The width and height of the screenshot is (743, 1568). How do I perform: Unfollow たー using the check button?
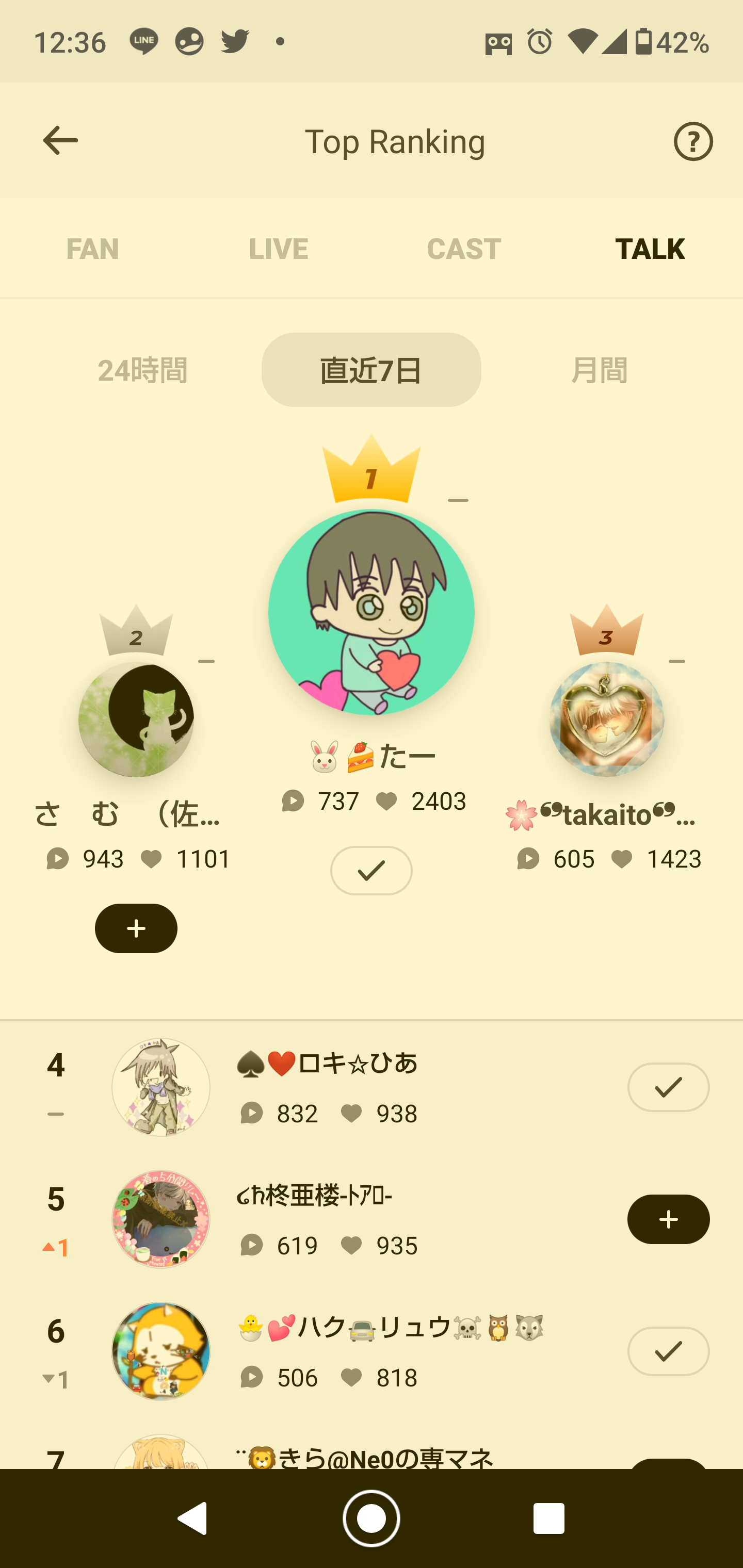371,871
